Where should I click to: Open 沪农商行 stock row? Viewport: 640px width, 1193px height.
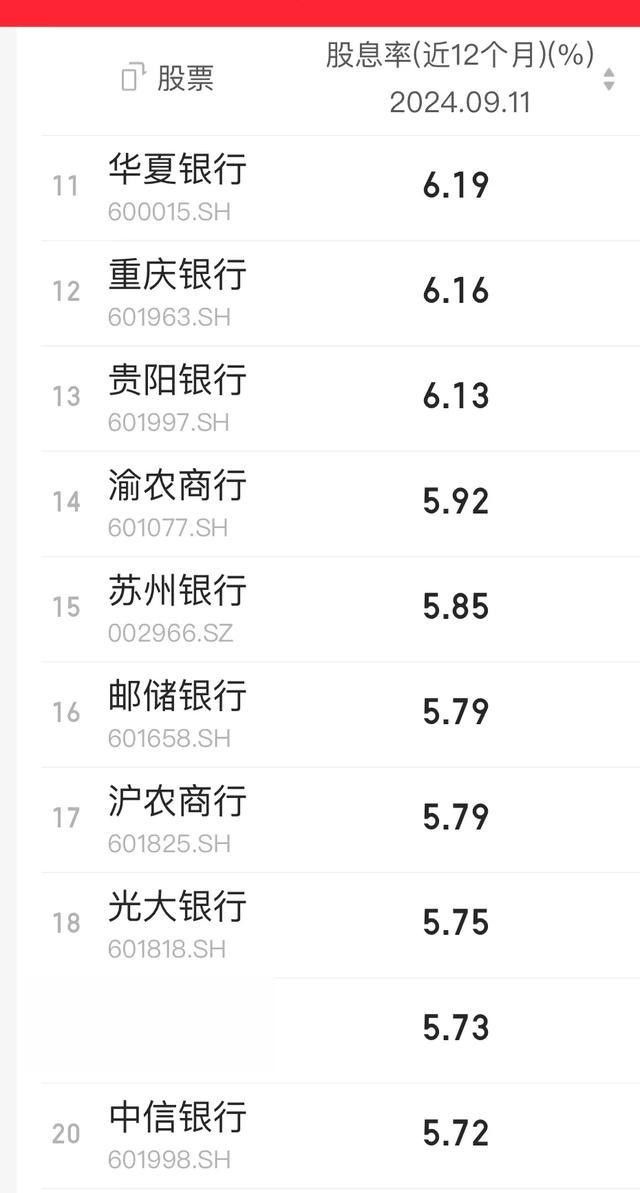click(340, 819)
